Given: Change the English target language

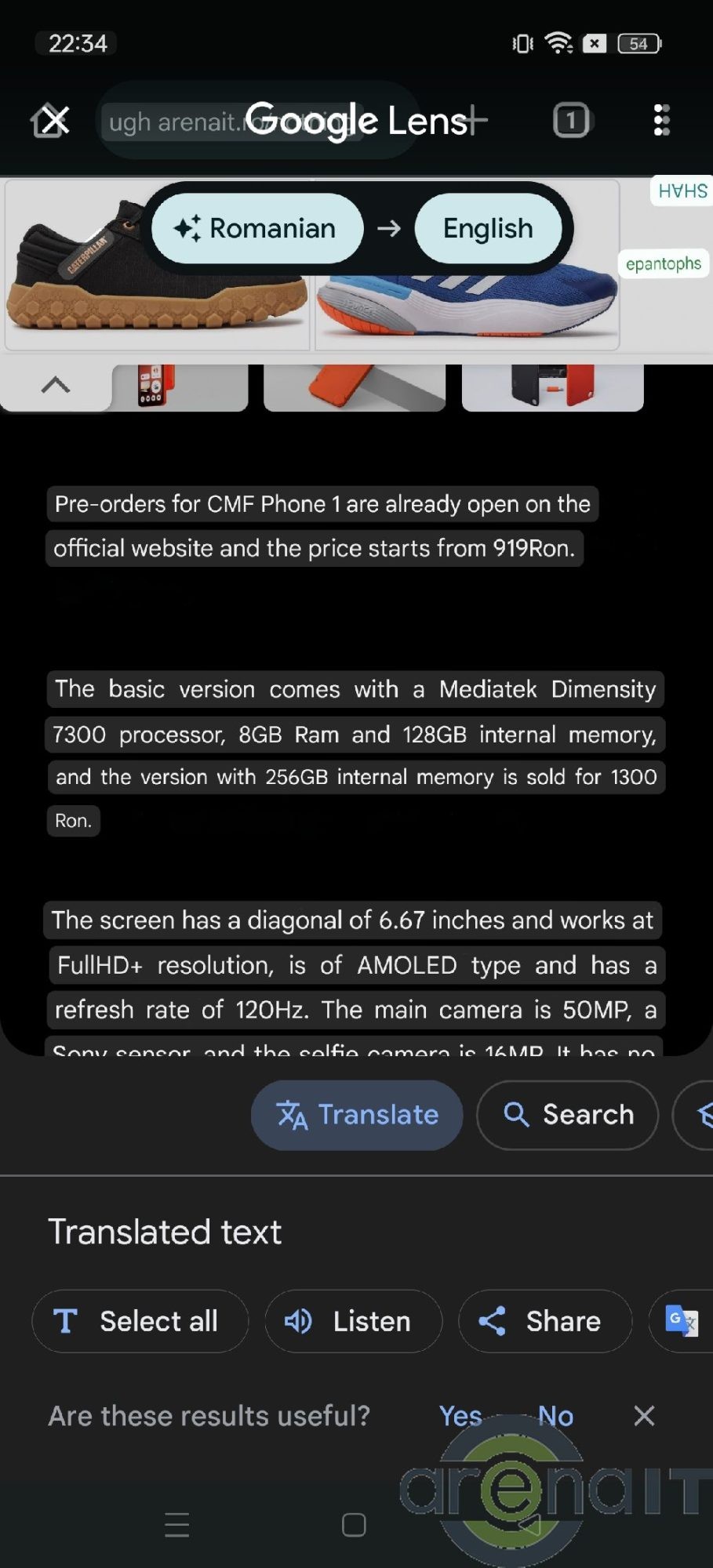Looking at the screenshot, I should [488, 229].
